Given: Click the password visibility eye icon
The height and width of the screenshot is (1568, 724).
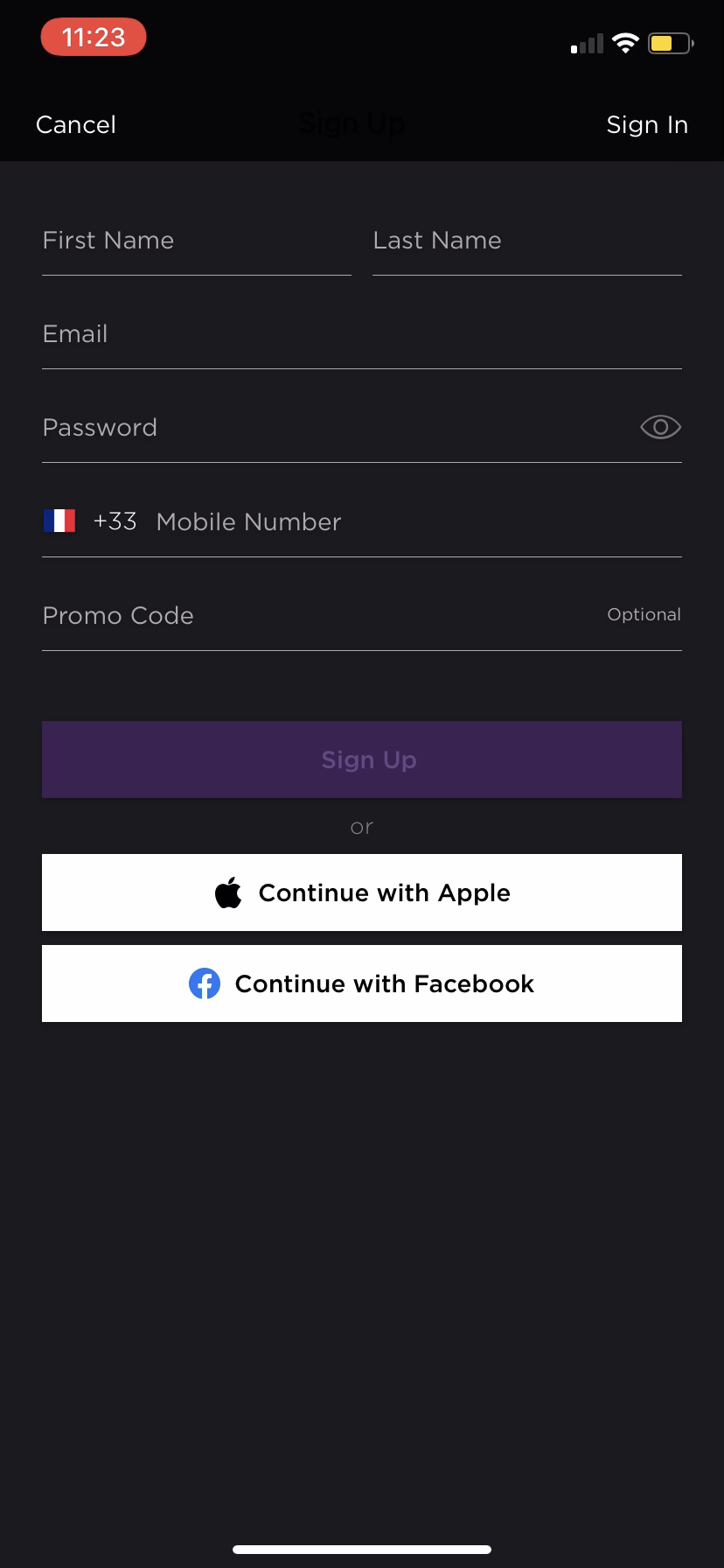Looking at the screenshot, I should [660, 427].
